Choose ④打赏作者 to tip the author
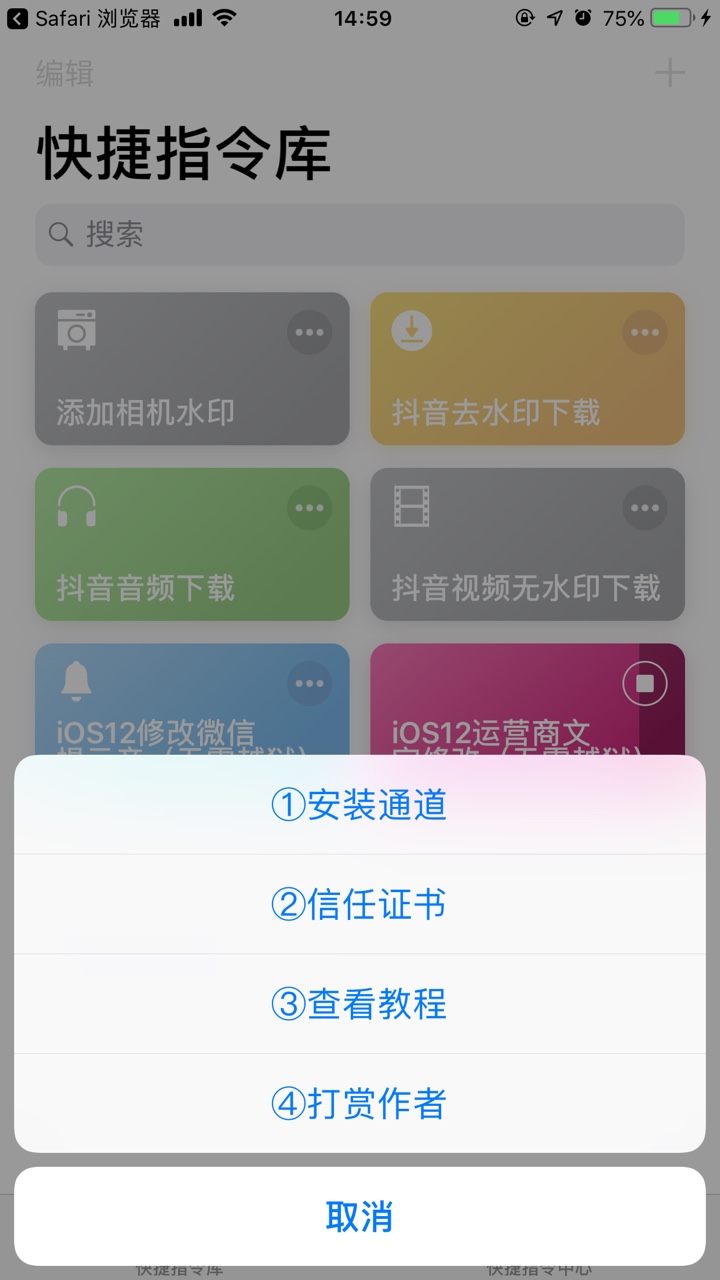 coord(360,1103)
